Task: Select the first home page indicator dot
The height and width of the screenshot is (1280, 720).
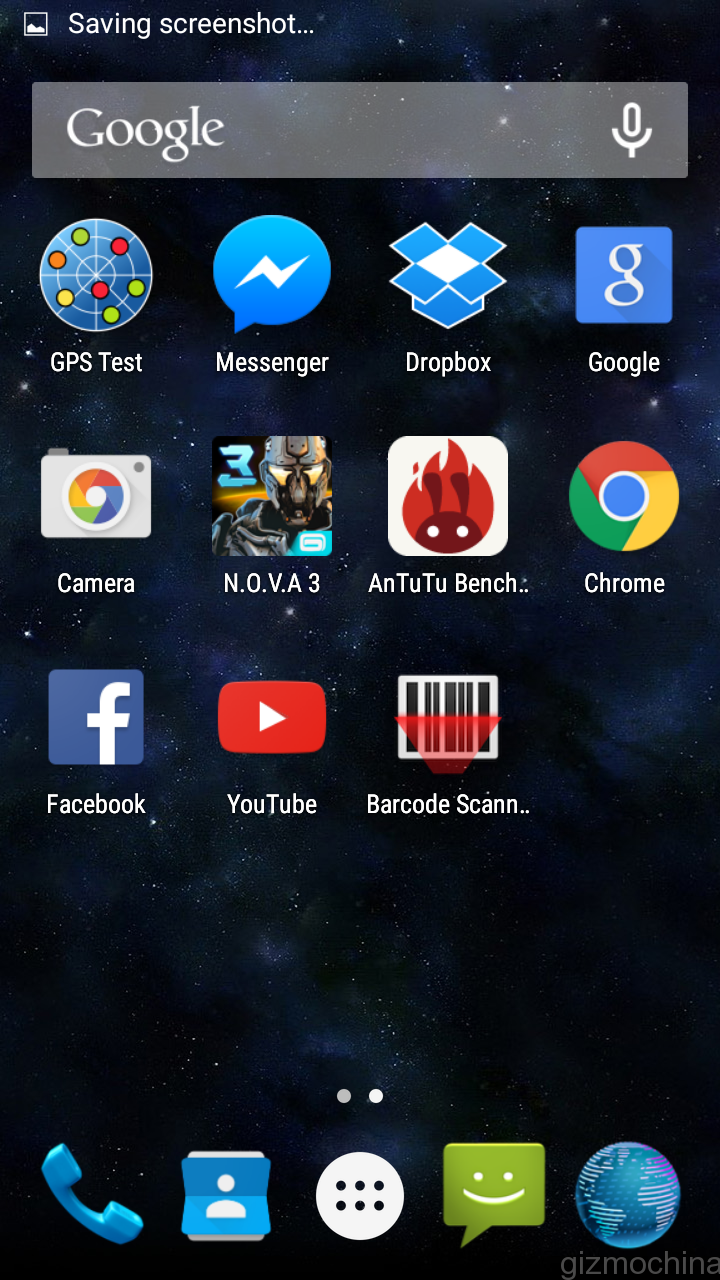Action: [x=344, y=1096]
